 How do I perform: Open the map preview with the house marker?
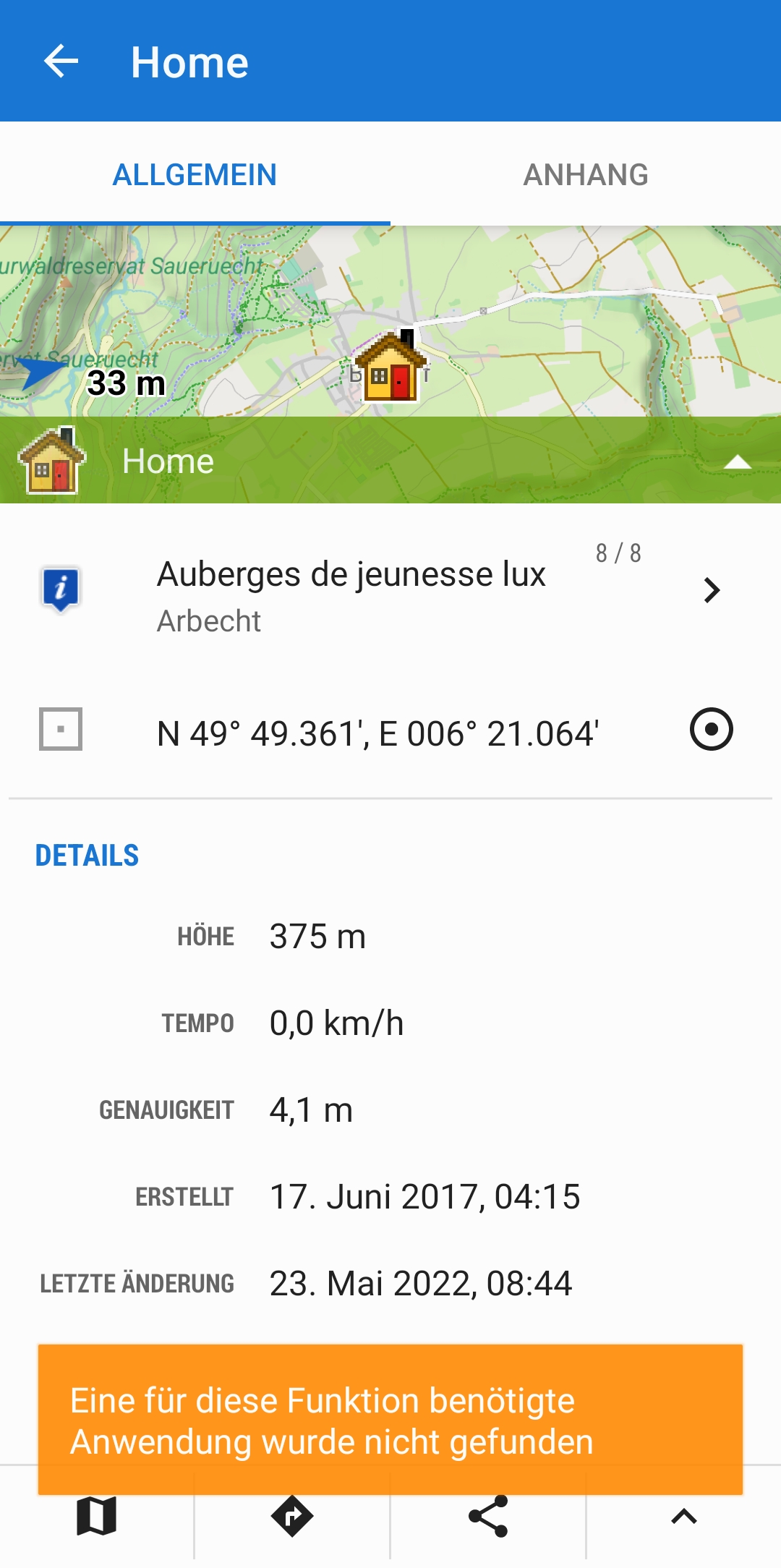[390, 322]
